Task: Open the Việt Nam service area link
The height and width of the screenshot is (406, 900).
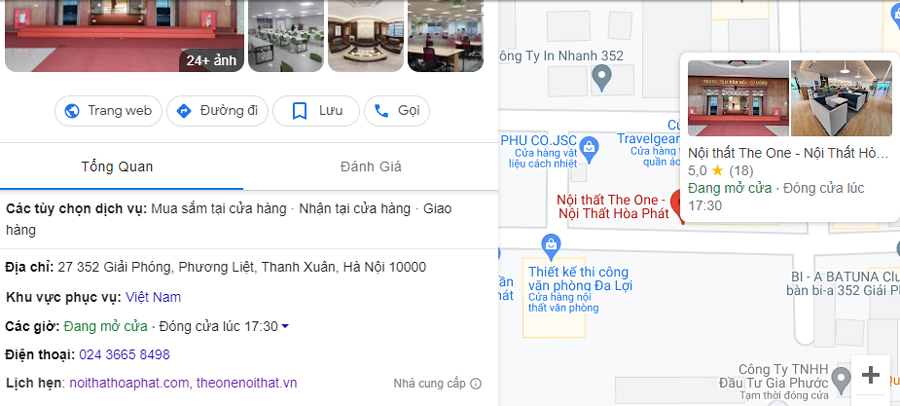Action: [153, 297]
